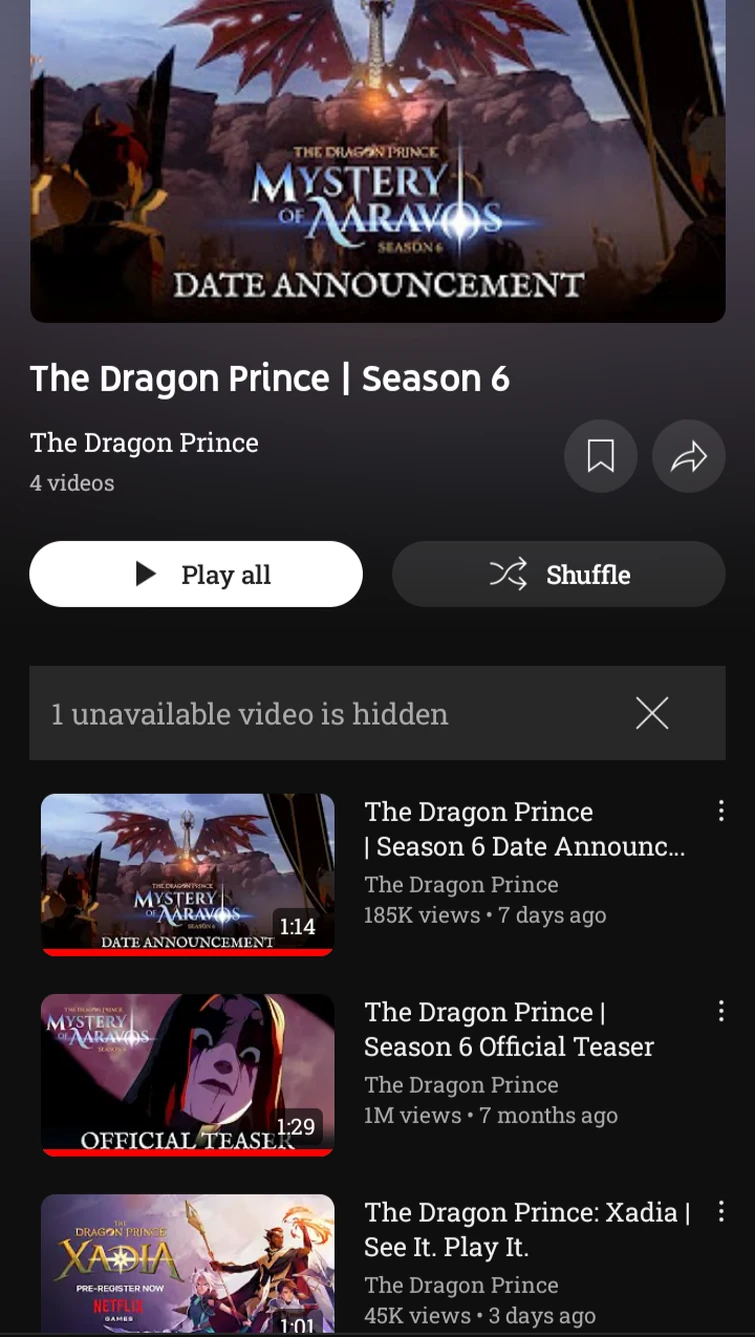Image resolution: width=755 pixels, height=1337 pixels.
Task: Click the Official Teaser video thumbnail
Action: [187, 1074]
